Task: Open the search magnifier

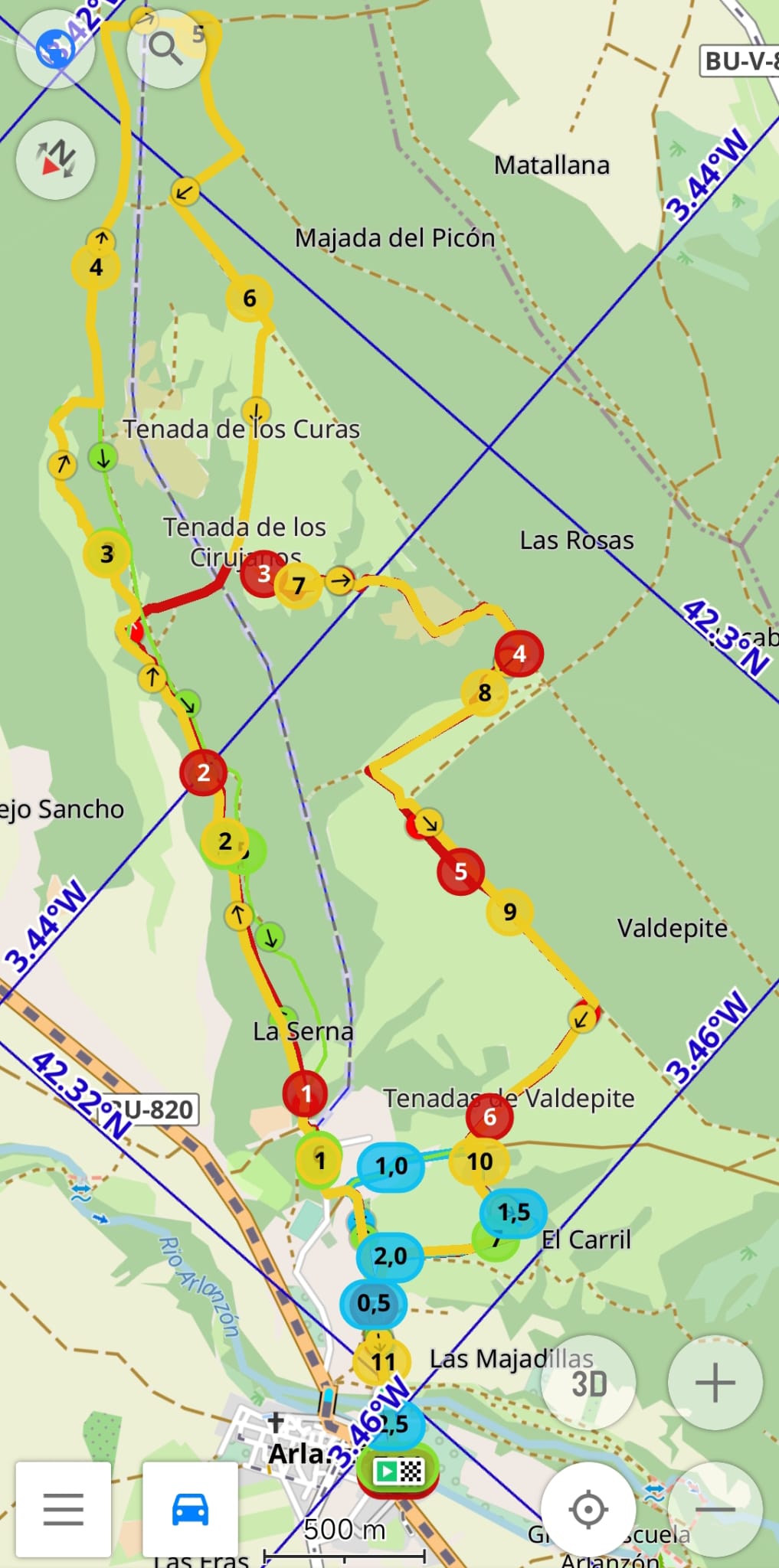Action: tap(165, 49)
